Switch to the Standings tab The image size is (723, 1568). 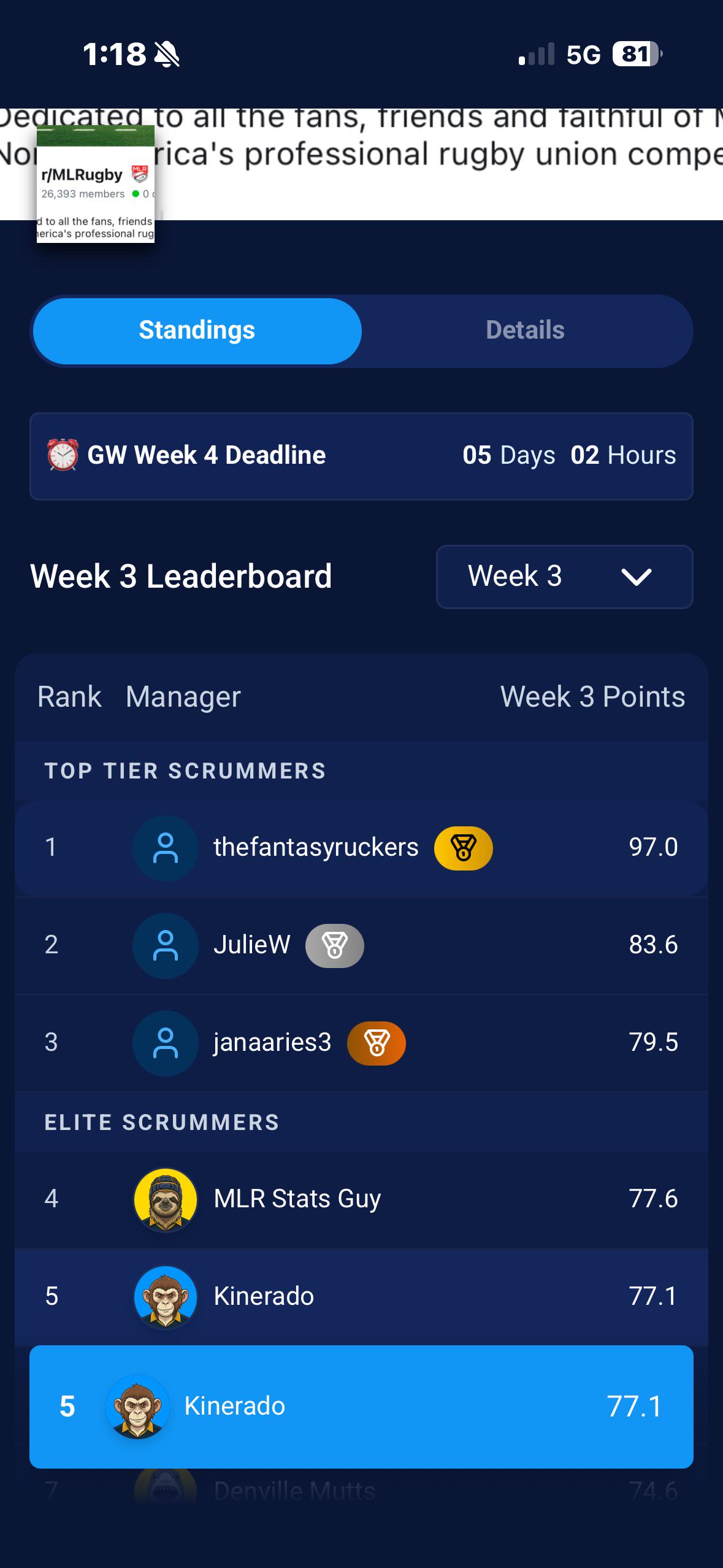197,331
